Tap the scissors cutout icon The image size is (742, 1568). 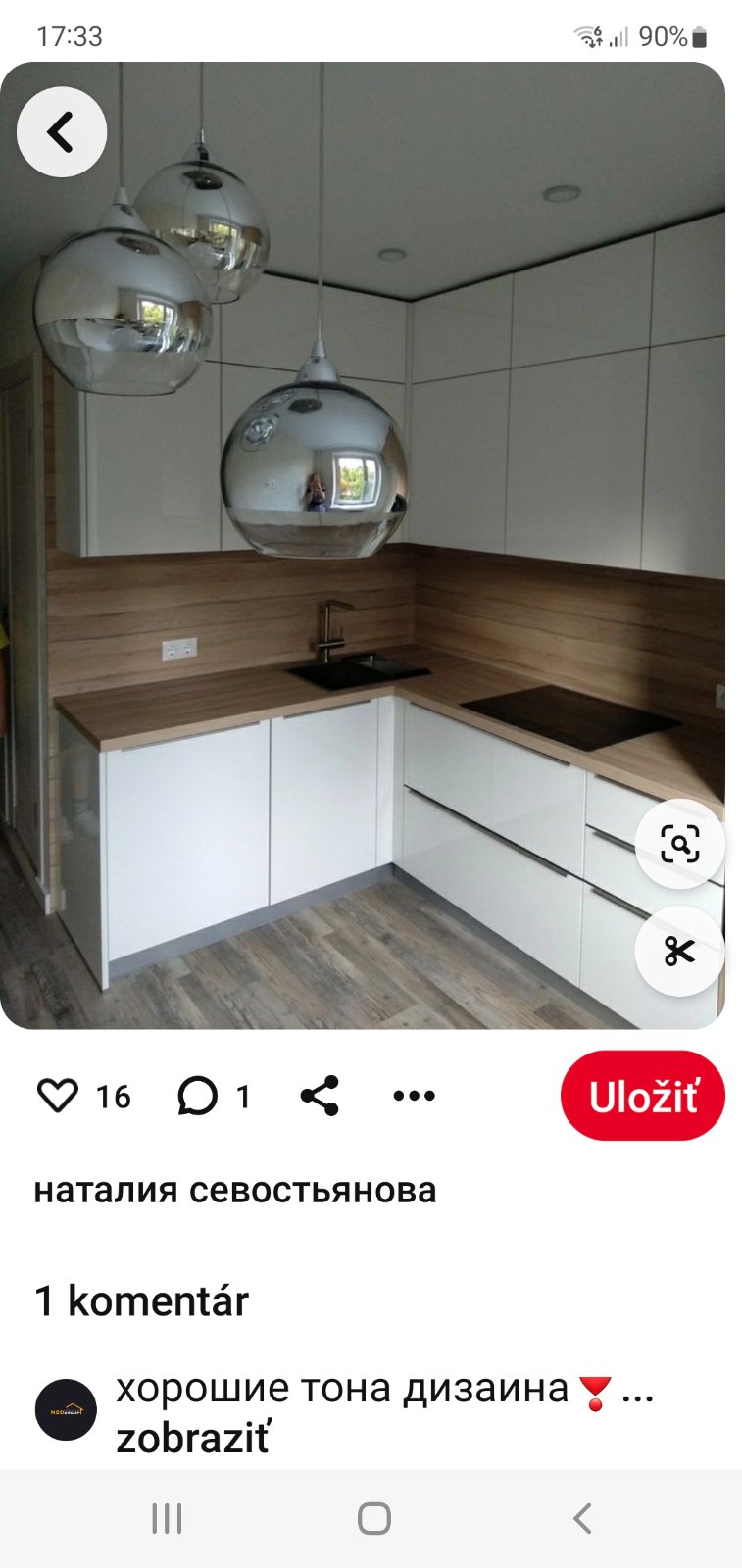click(679, 951)
